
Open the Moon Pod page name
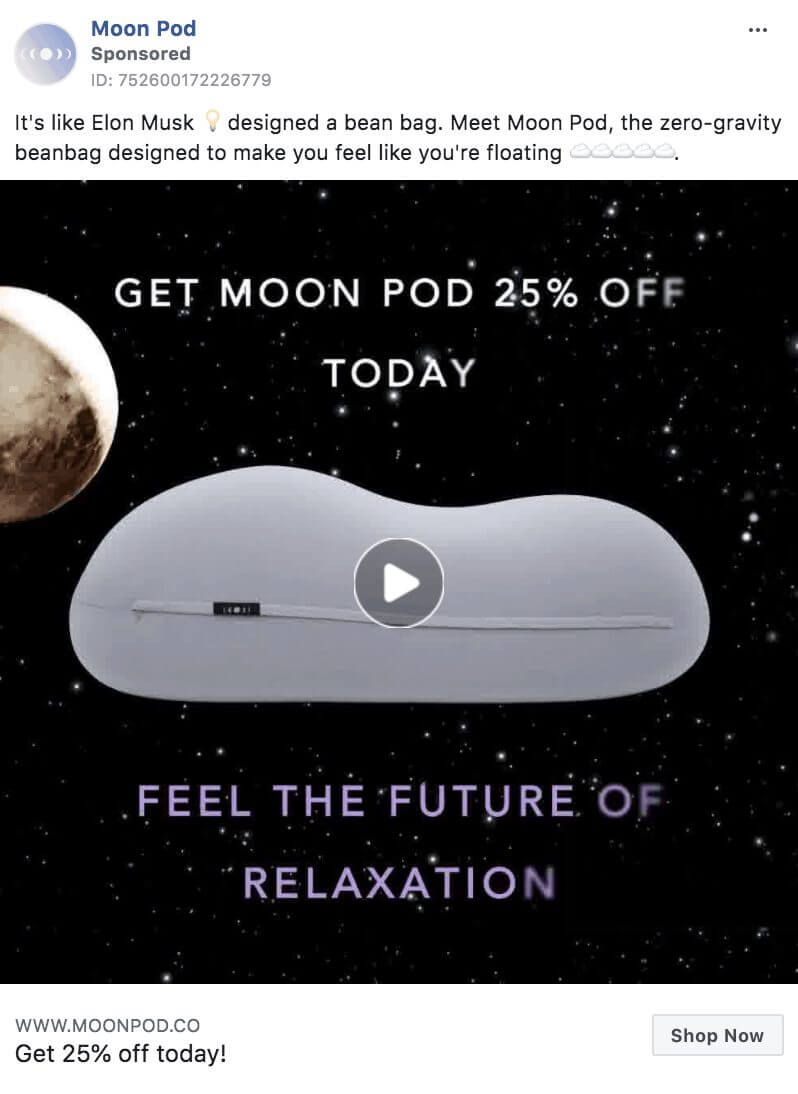click(x=143, y=28)
